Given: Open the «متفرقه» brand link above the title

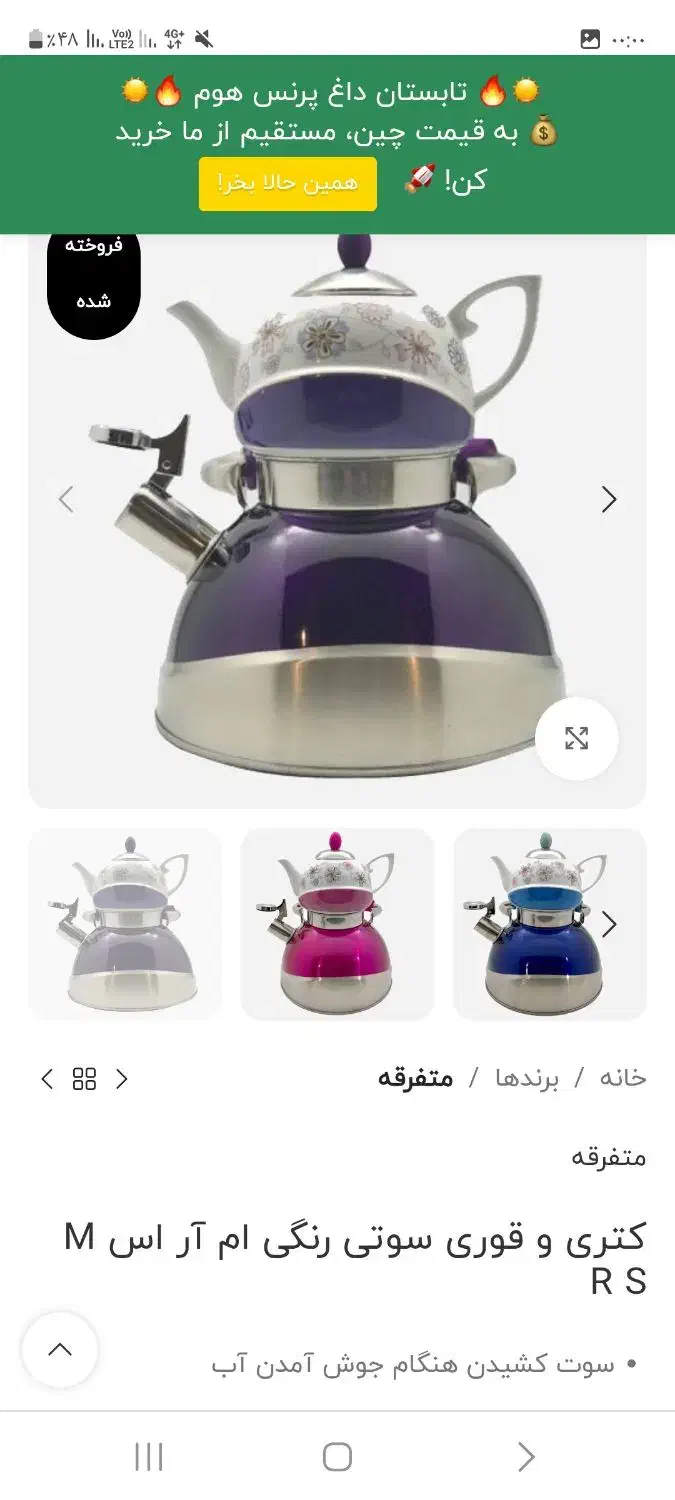Looking at the screenshot, I should click(609, 1158).
